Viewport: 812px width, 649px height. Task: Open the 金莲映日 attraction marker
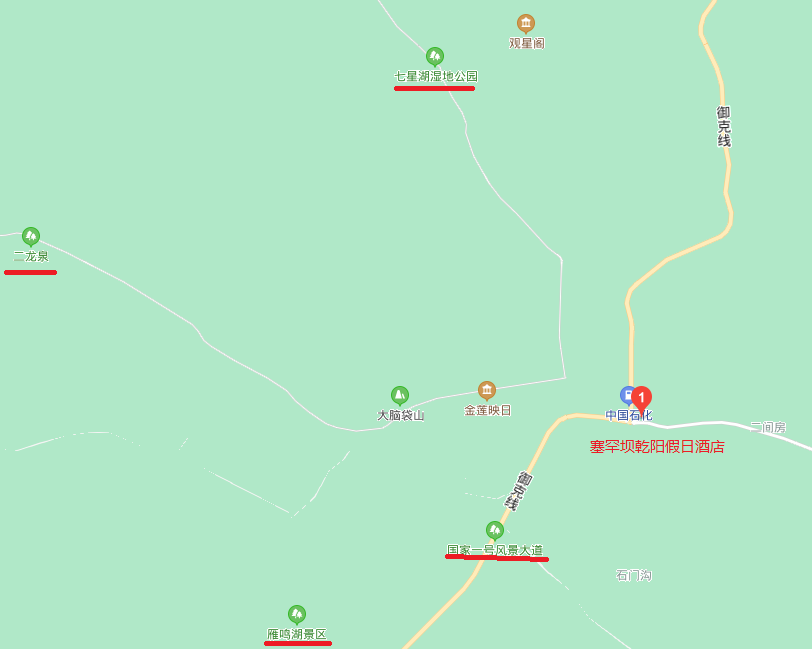tap(487, 391)
